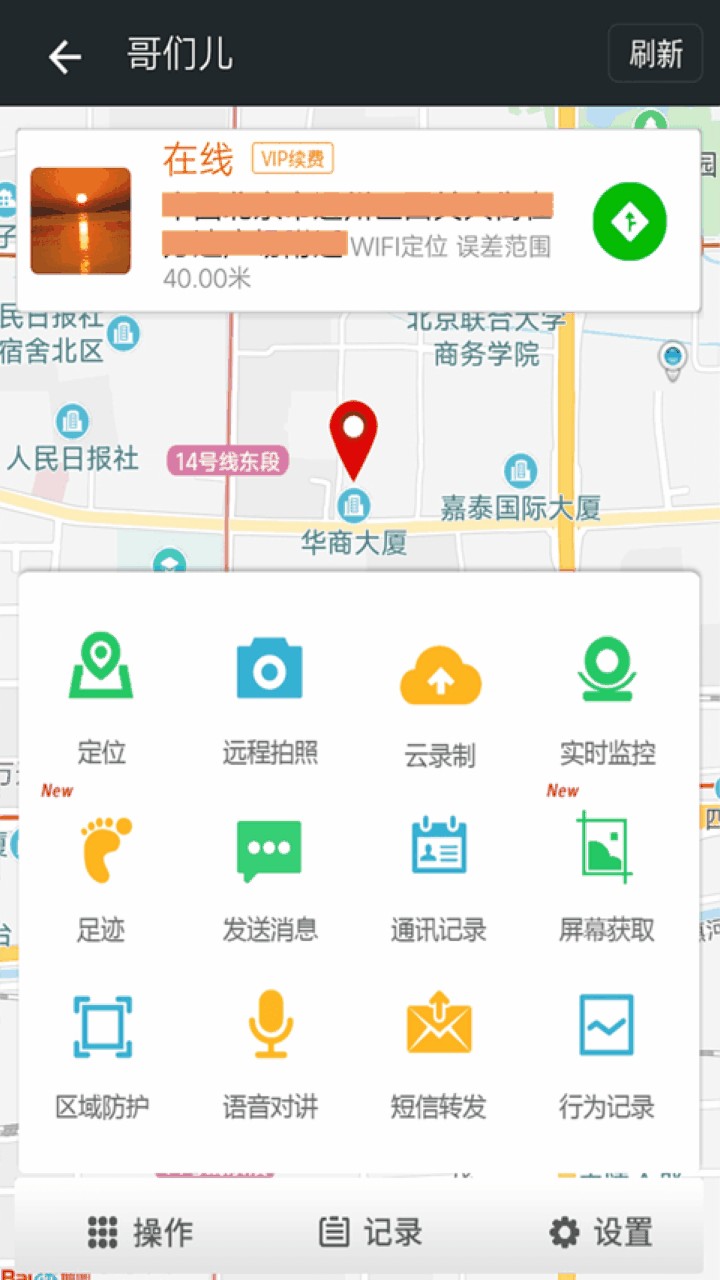The image size is (720, 1280).
Task: Tap the VIP续费 renewal badge
Action: coord(292,158)
